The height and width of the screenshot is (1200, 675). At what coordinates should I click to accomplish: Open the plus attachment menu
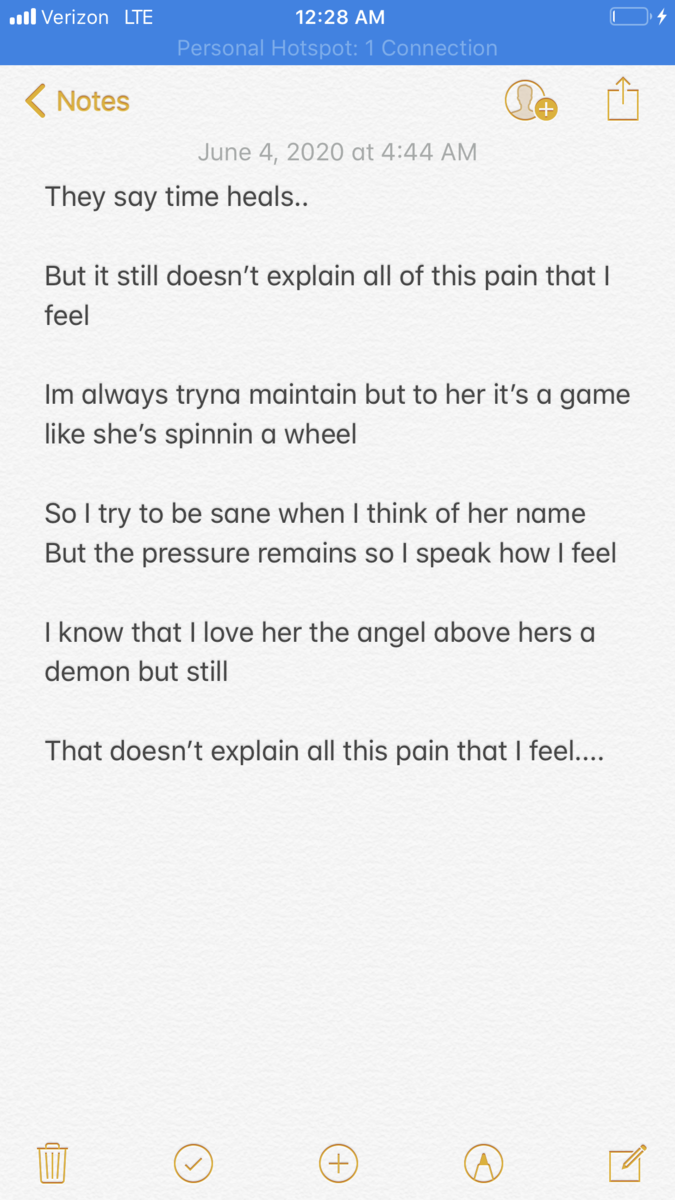click(338, 1163)
